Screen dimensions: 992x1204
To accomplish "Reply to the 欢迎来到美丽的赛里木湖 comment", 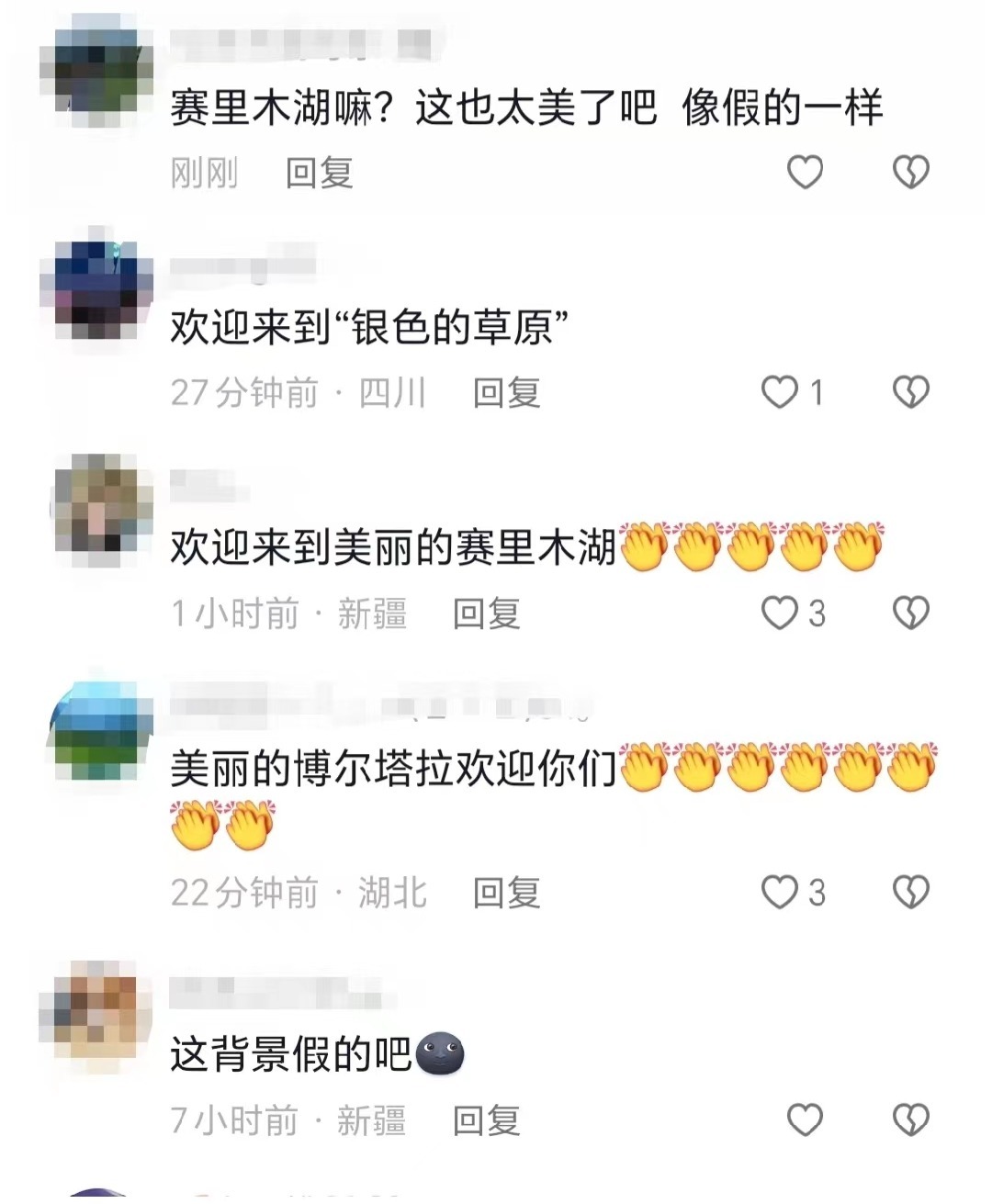I will pos(487,613).
